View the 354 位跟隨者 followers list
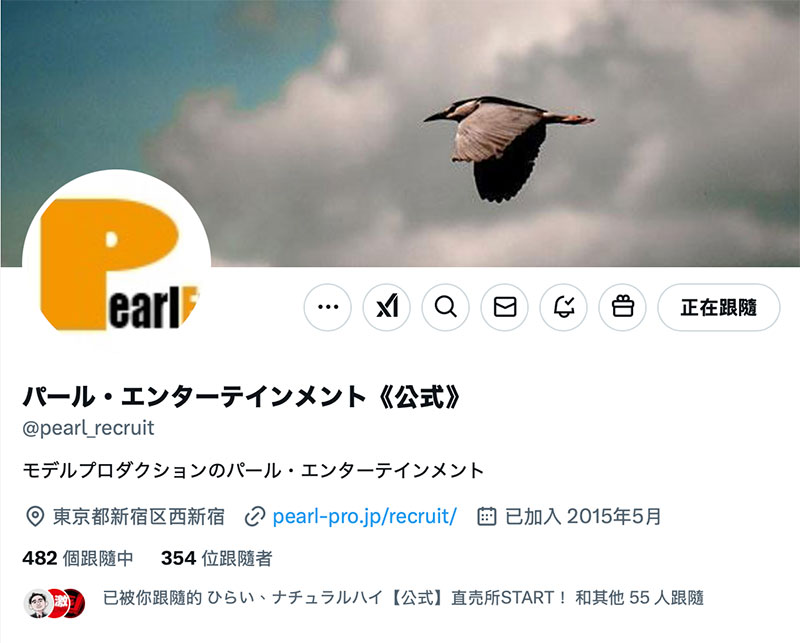Viewport: 800px width, 643px height. [x=216, y=558]
